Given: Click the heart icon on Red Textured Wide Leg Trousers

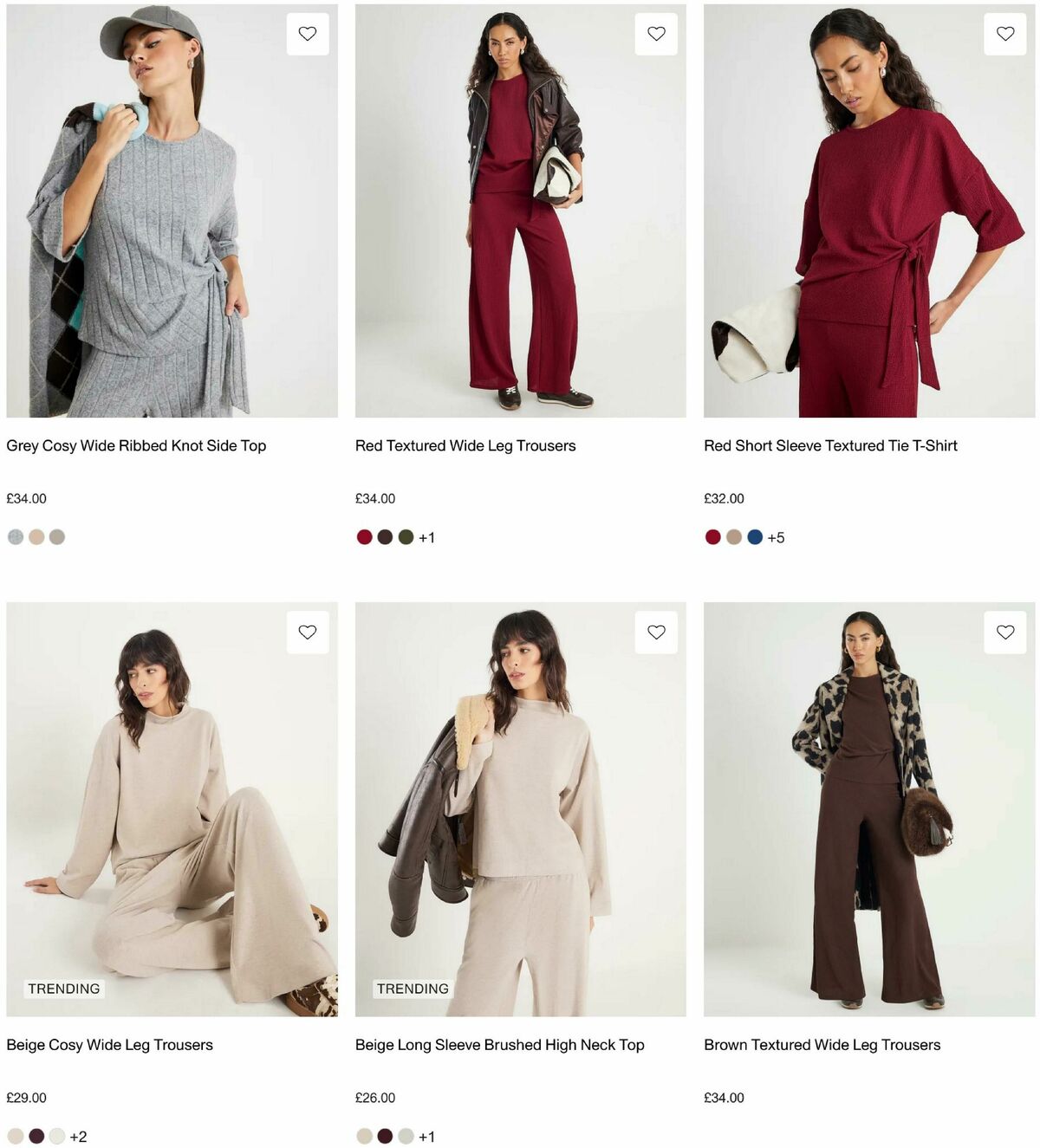Looking at the screenshot, I should 656,34.
